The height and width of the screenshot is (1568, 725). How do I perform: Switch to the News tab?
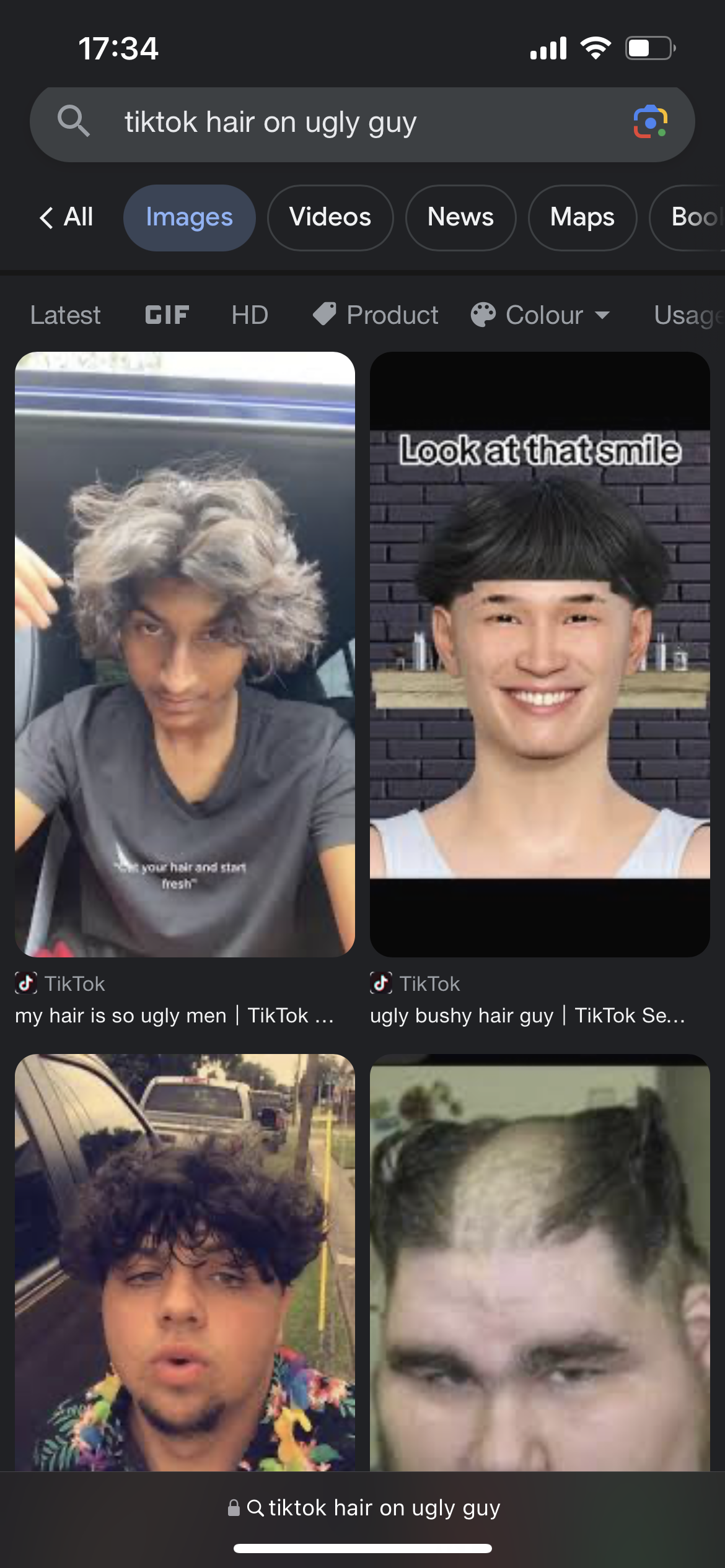460,217
